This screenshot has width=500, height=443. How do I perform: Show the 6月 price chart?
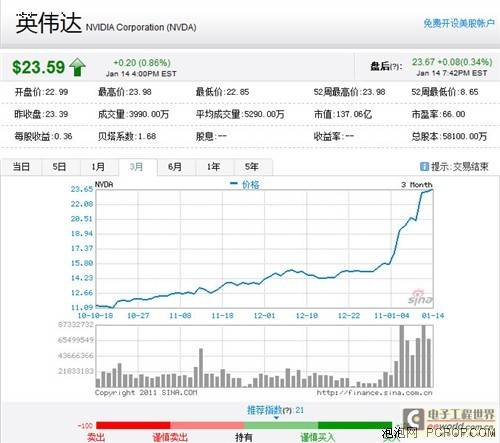[176, 167]
